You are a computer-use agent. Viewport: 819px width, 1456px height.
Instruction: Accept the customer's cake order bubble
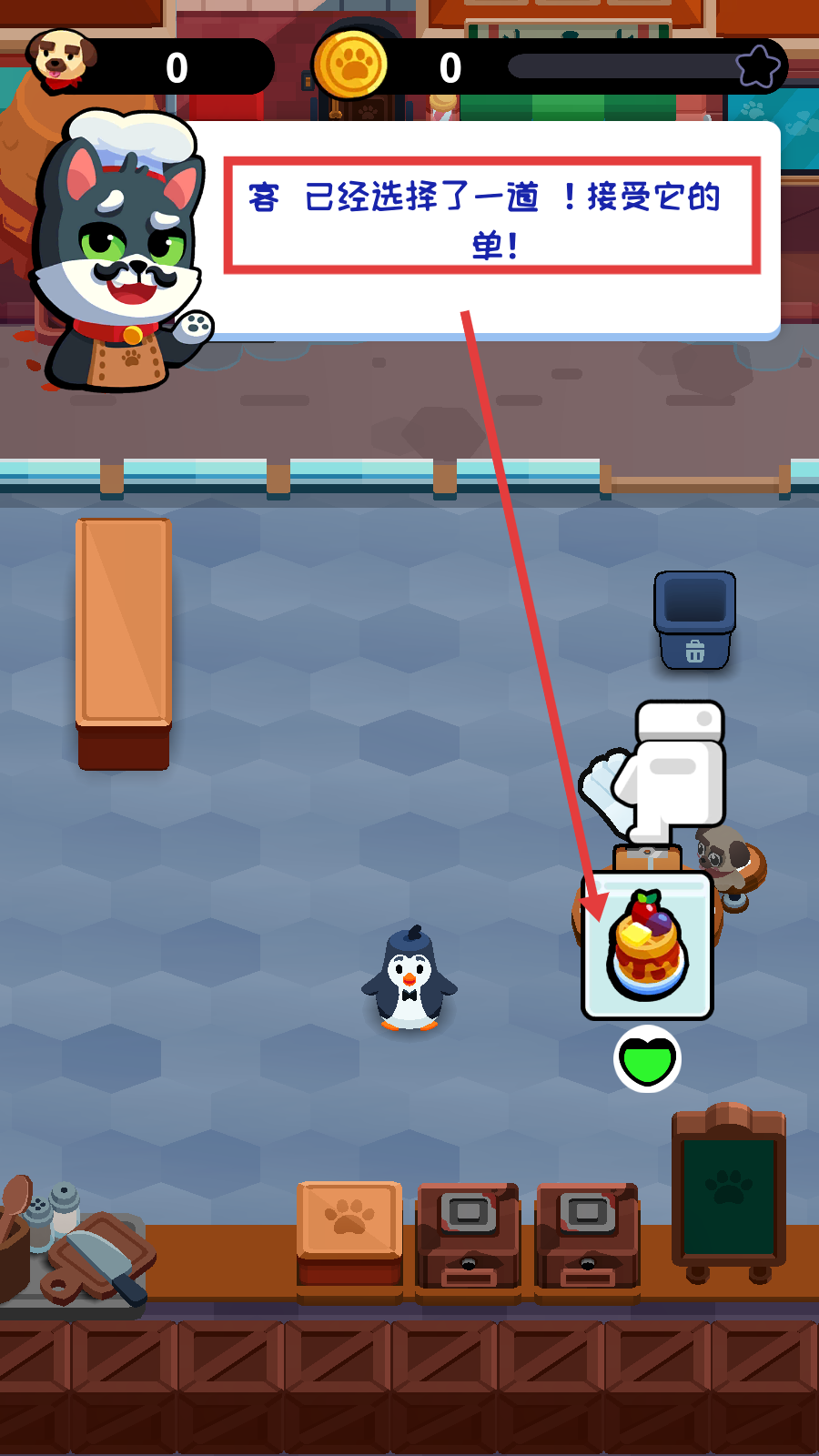click(647, 946)
